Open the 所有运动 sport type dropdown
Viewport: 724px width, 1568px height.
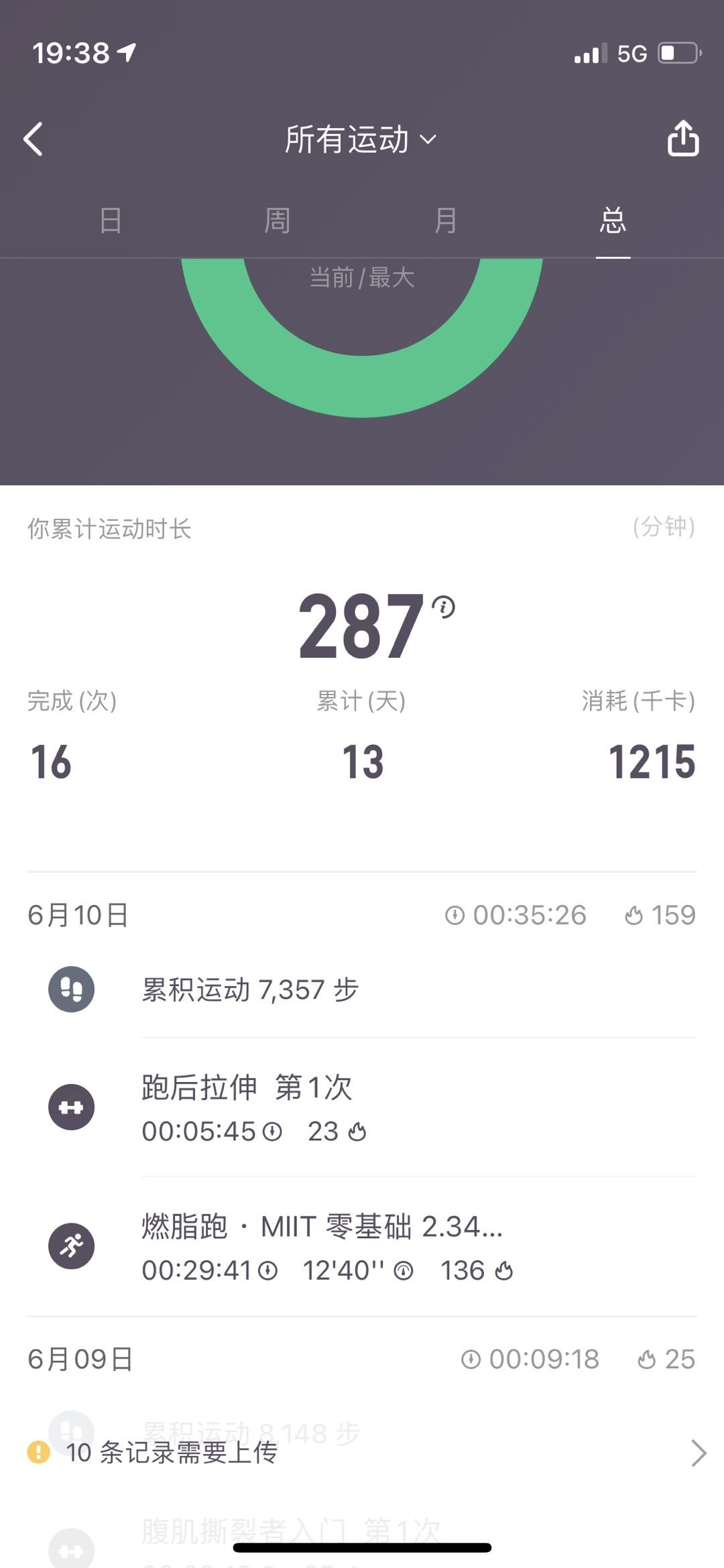(x=359, y=139)
